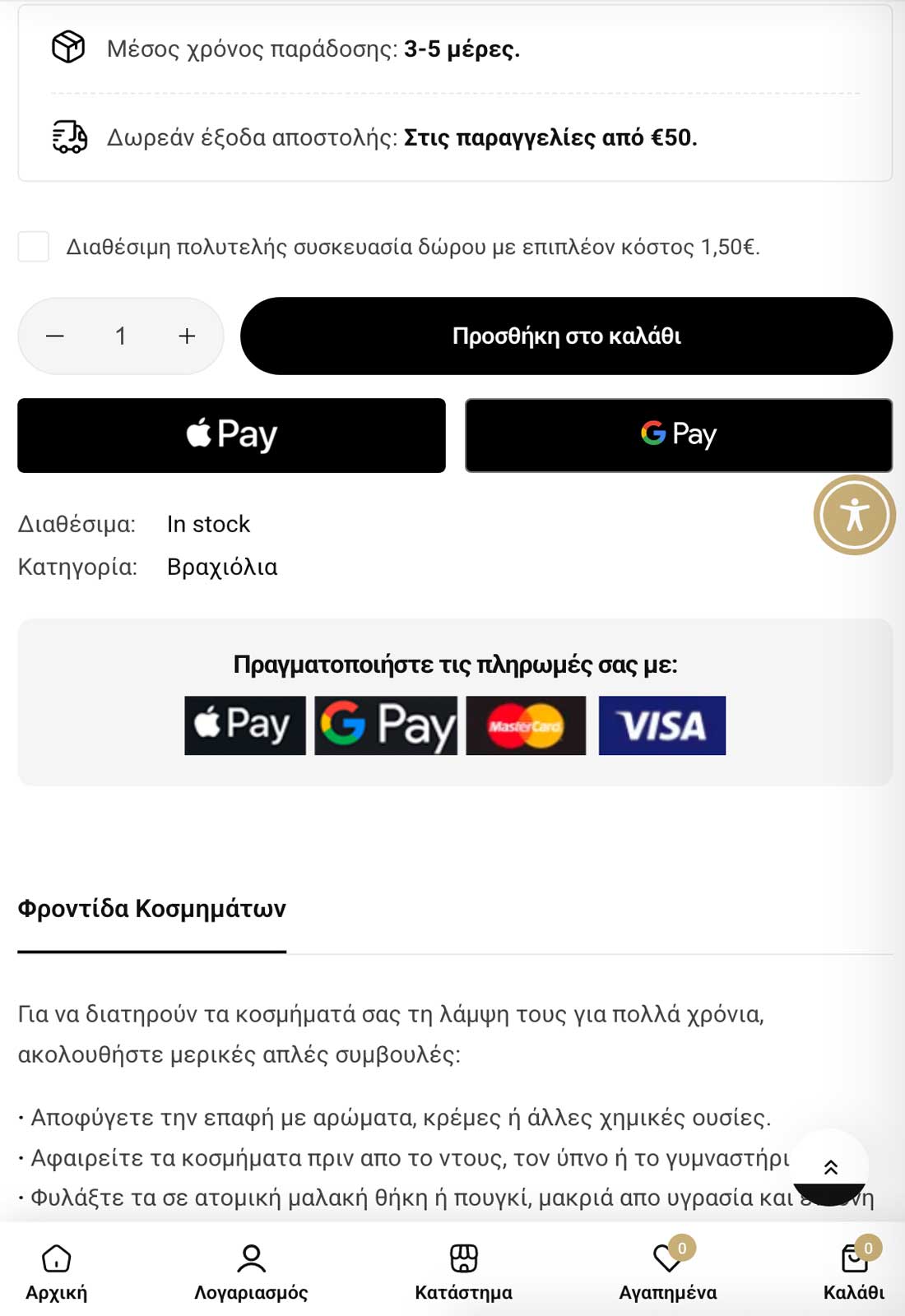Check the luxury gift packaging option
The width and height of the screenshot is (905, 1316).
(x=34, y=247)
